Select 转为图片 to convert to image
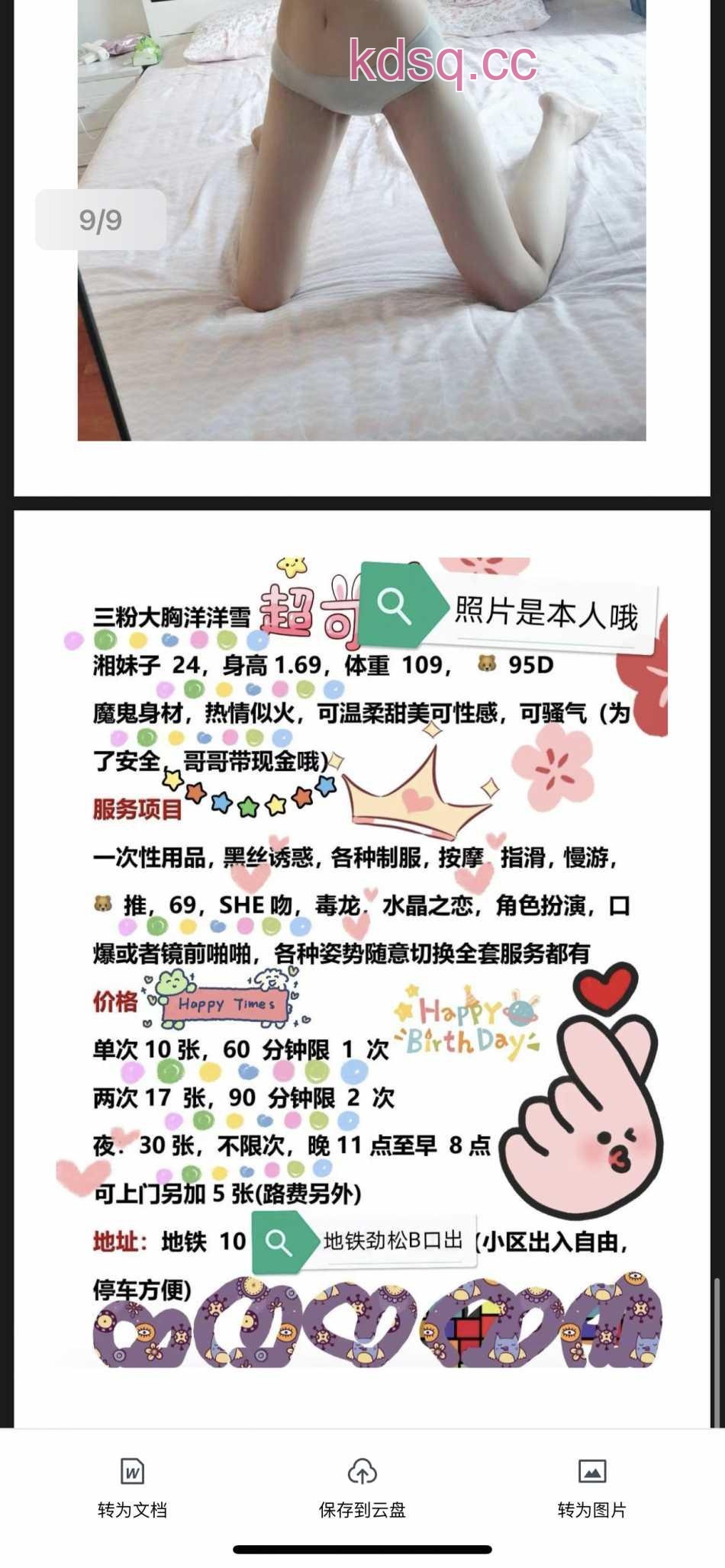 (x=591, y=1486)
